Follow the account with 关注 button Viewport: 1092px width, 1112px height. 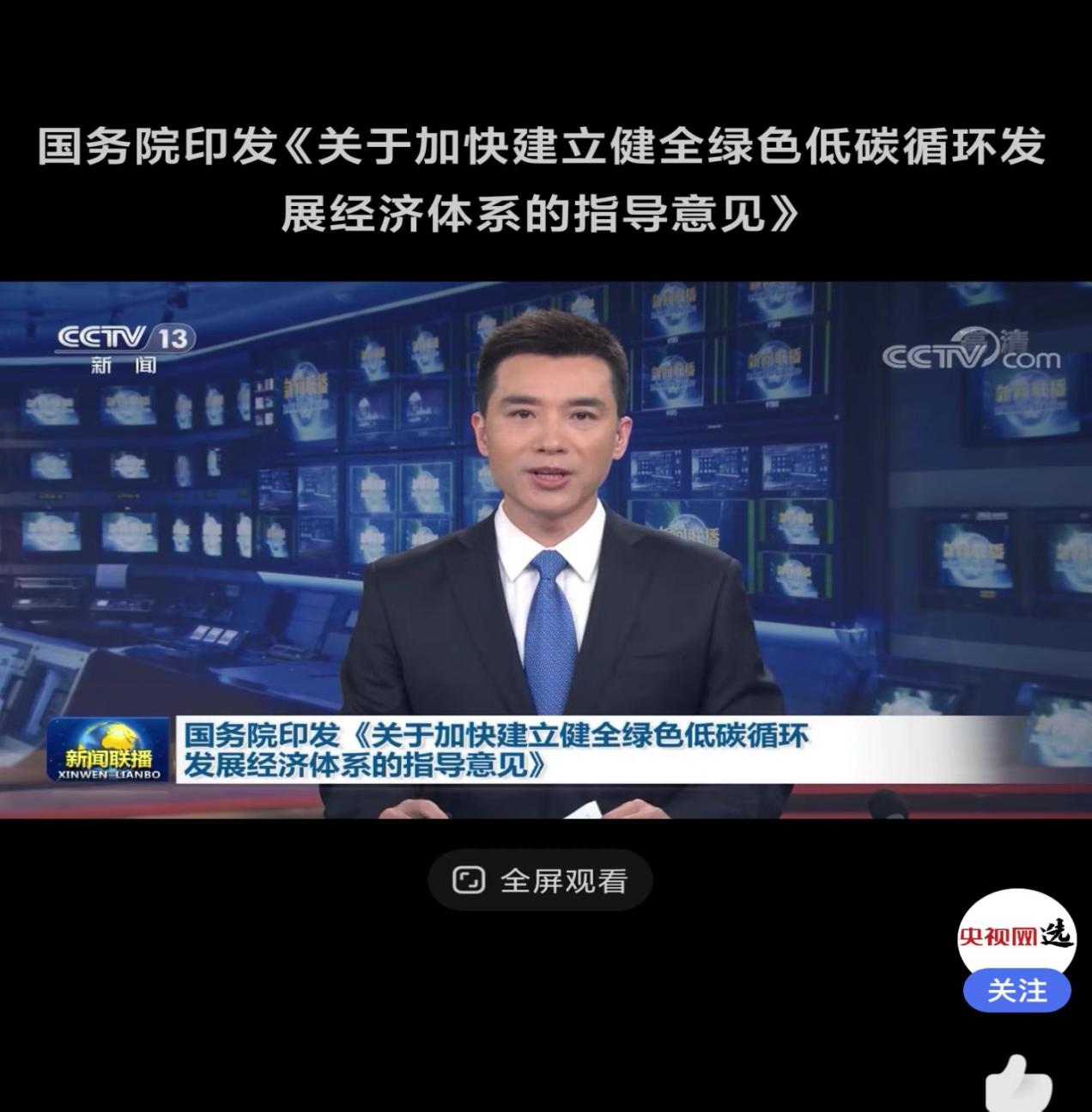1016,991
